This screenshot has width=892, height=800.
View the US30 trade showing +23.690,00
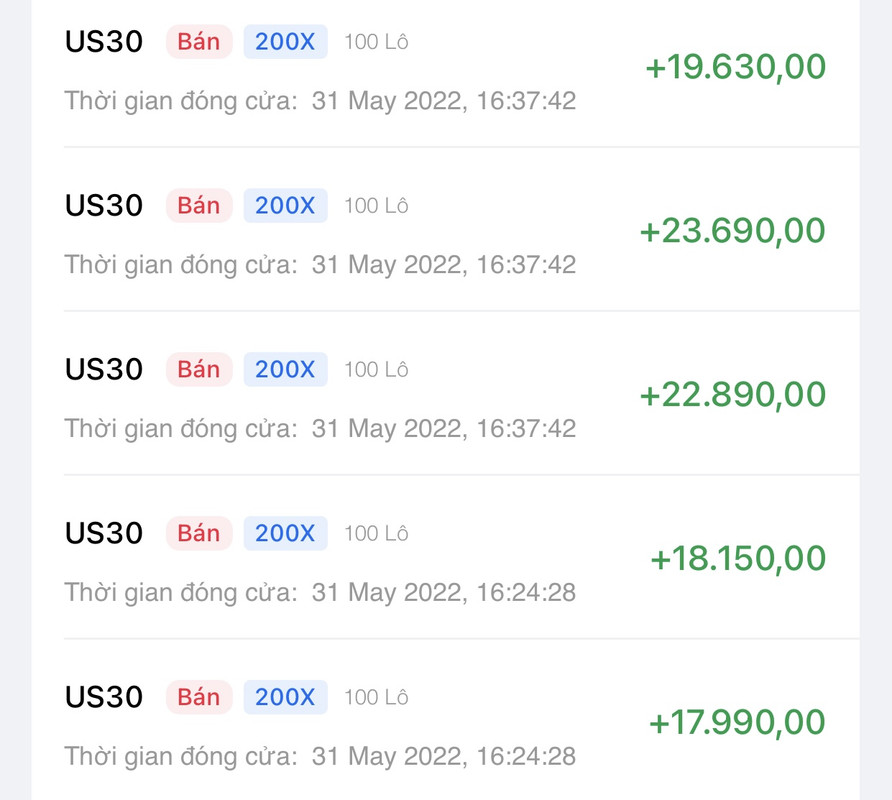(445, 233)
